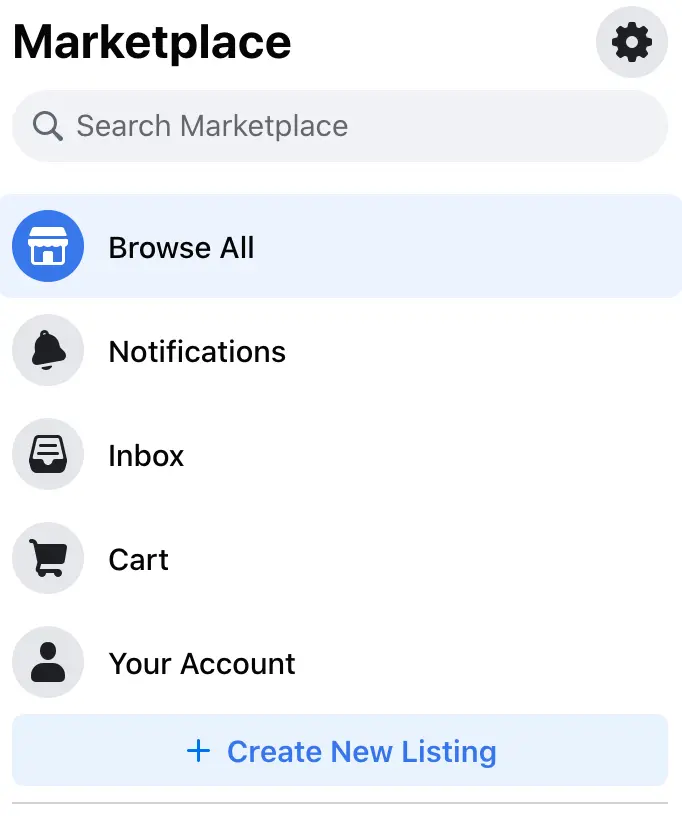Select Browse All

tap(340, 247)
